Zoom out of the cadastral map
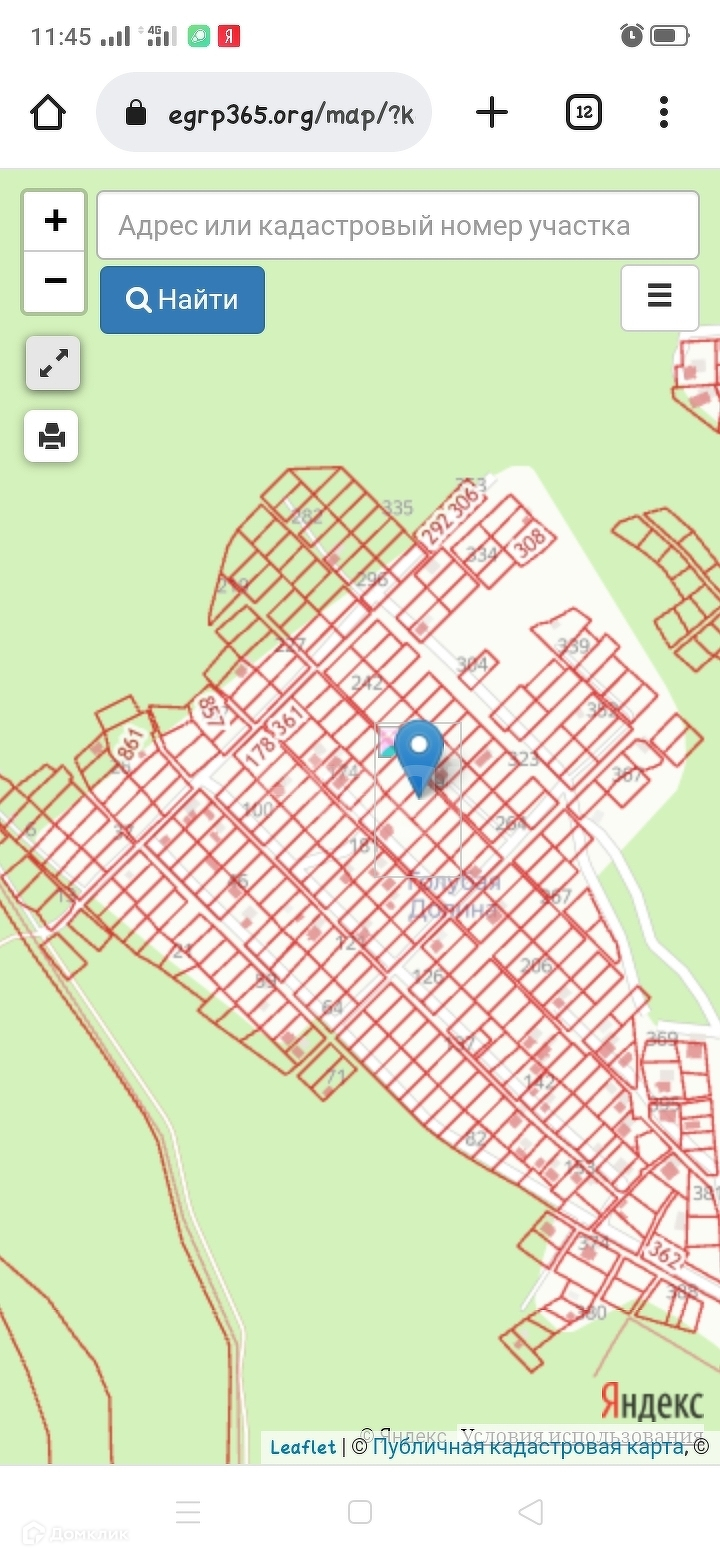720x1560 pixels. click(55, 281)
